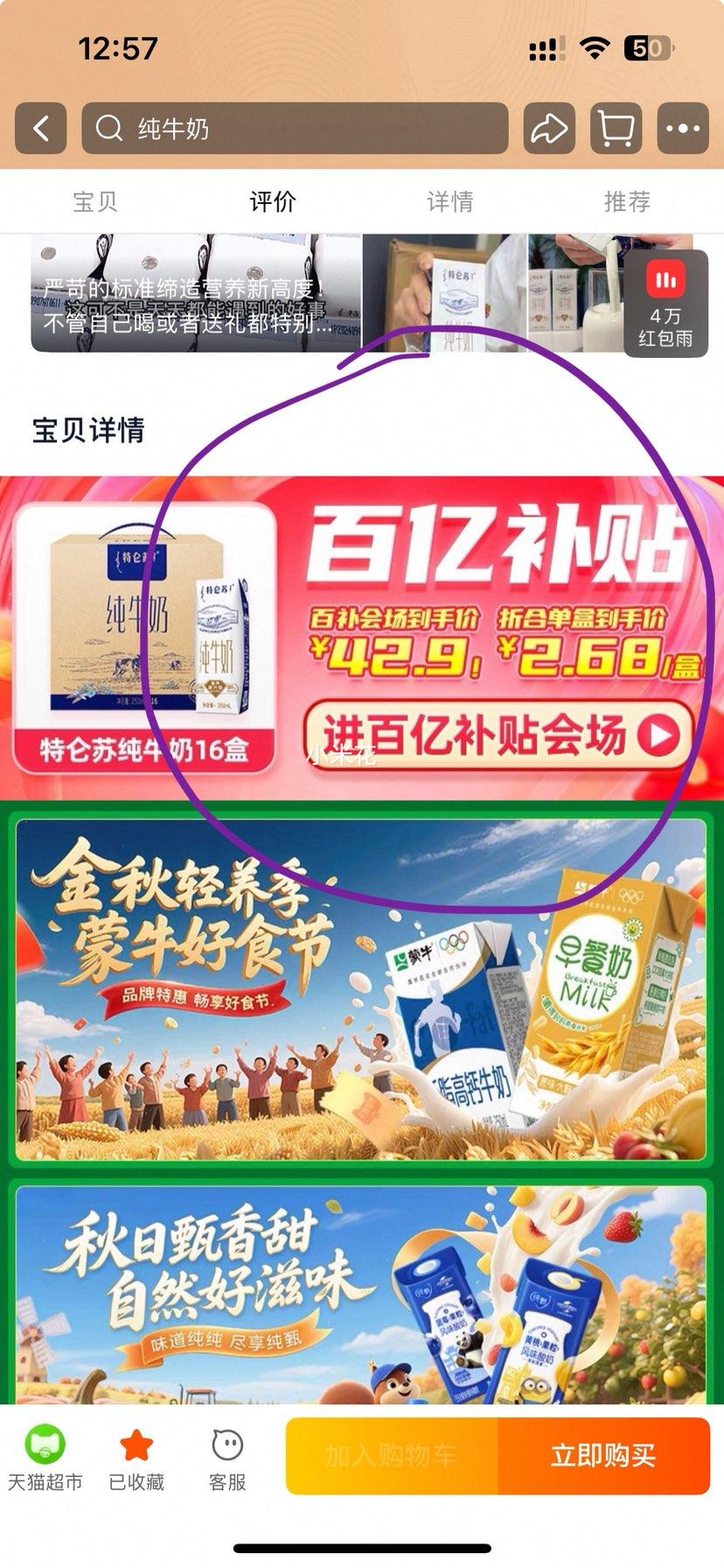724x1568 pixels.
Task: Open the review video thumbnail
Action: coord(196,293)
